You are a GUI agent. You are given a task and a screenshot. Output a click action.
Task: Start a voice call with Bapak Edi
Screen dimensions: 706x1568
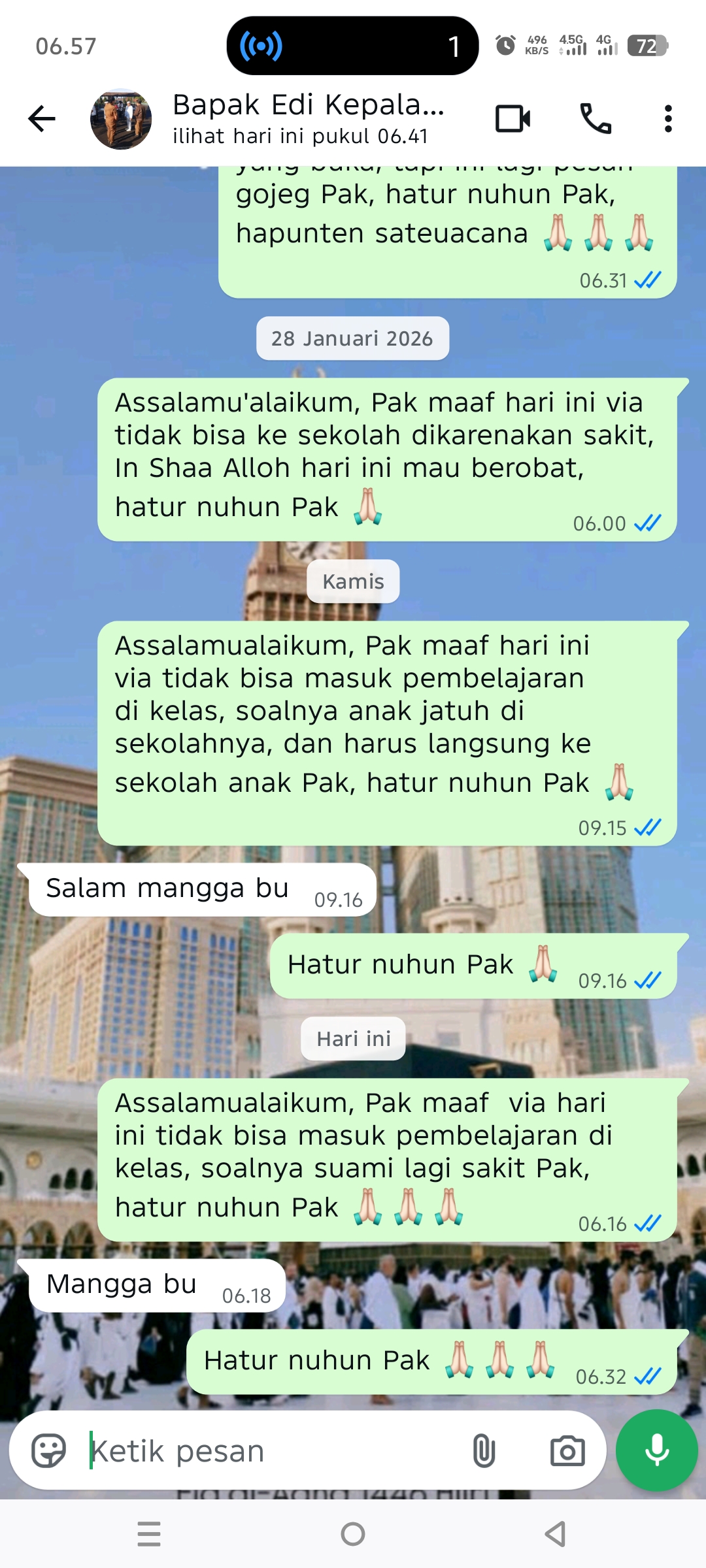pos(596,119)
